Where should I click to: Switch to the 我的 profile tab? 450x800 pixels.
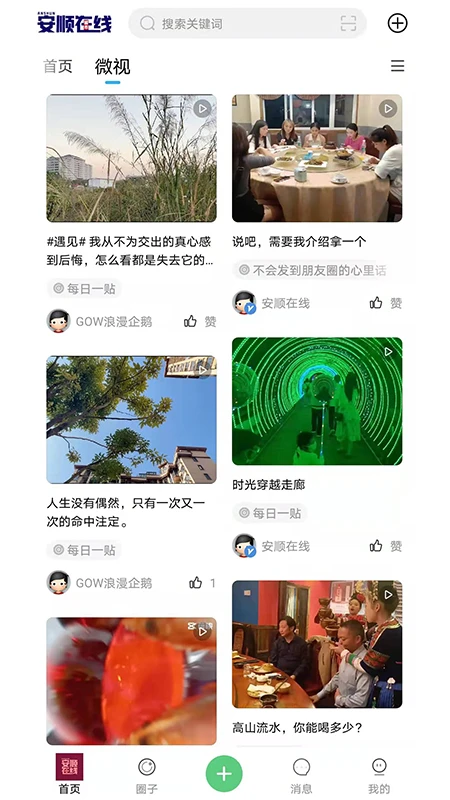pyautogui.click(x=379, y=776)
